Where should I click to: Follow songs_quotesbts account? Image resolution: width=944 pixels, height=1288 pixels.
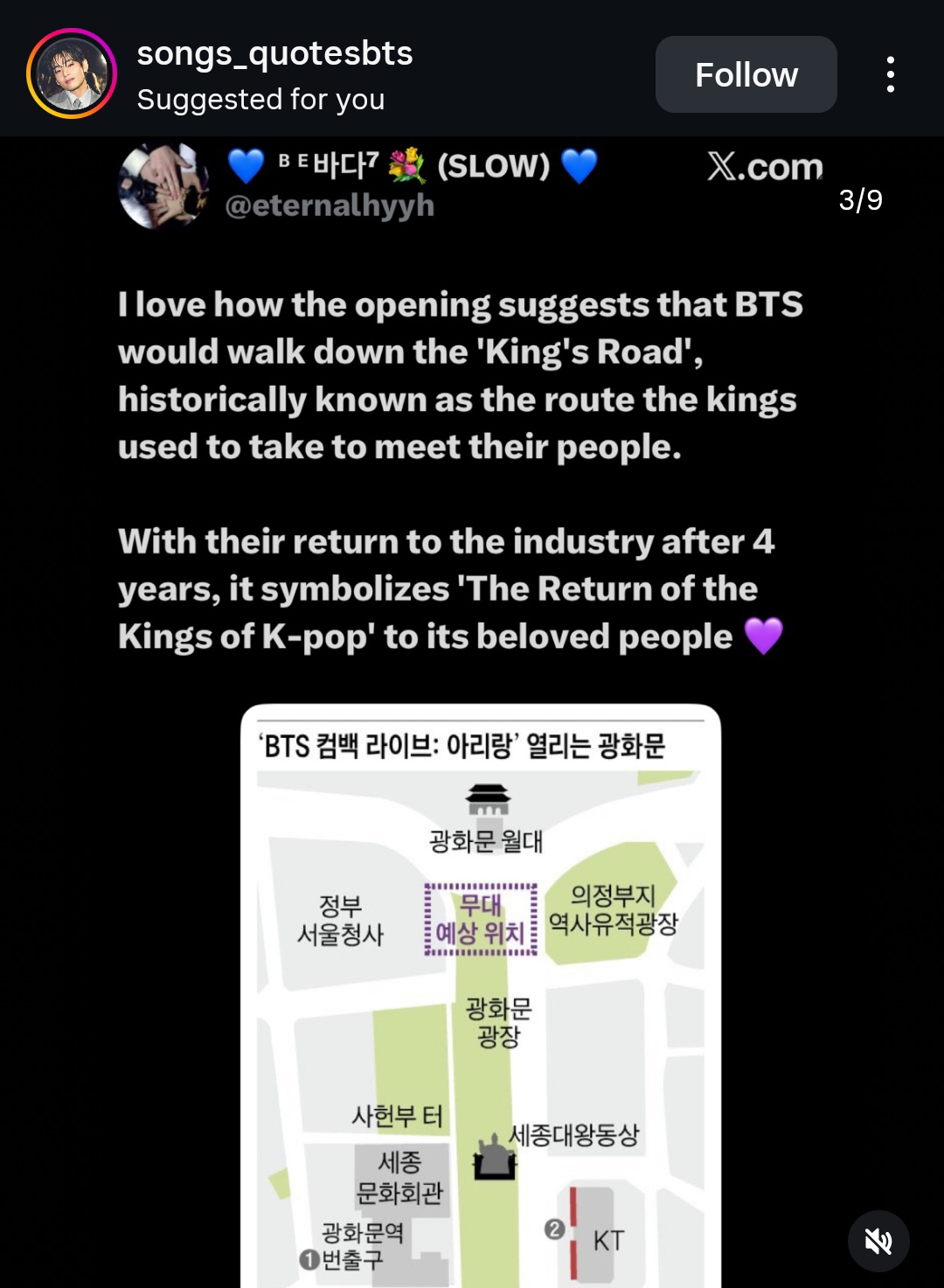pyautogui.click(x=746, y=74)
